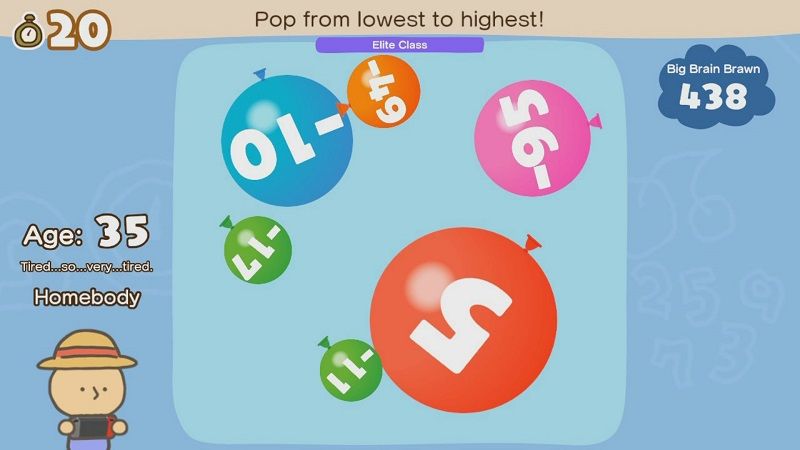Pop the big red balloon numbered 5
The image size is (800, 450).
pos(463,320)
